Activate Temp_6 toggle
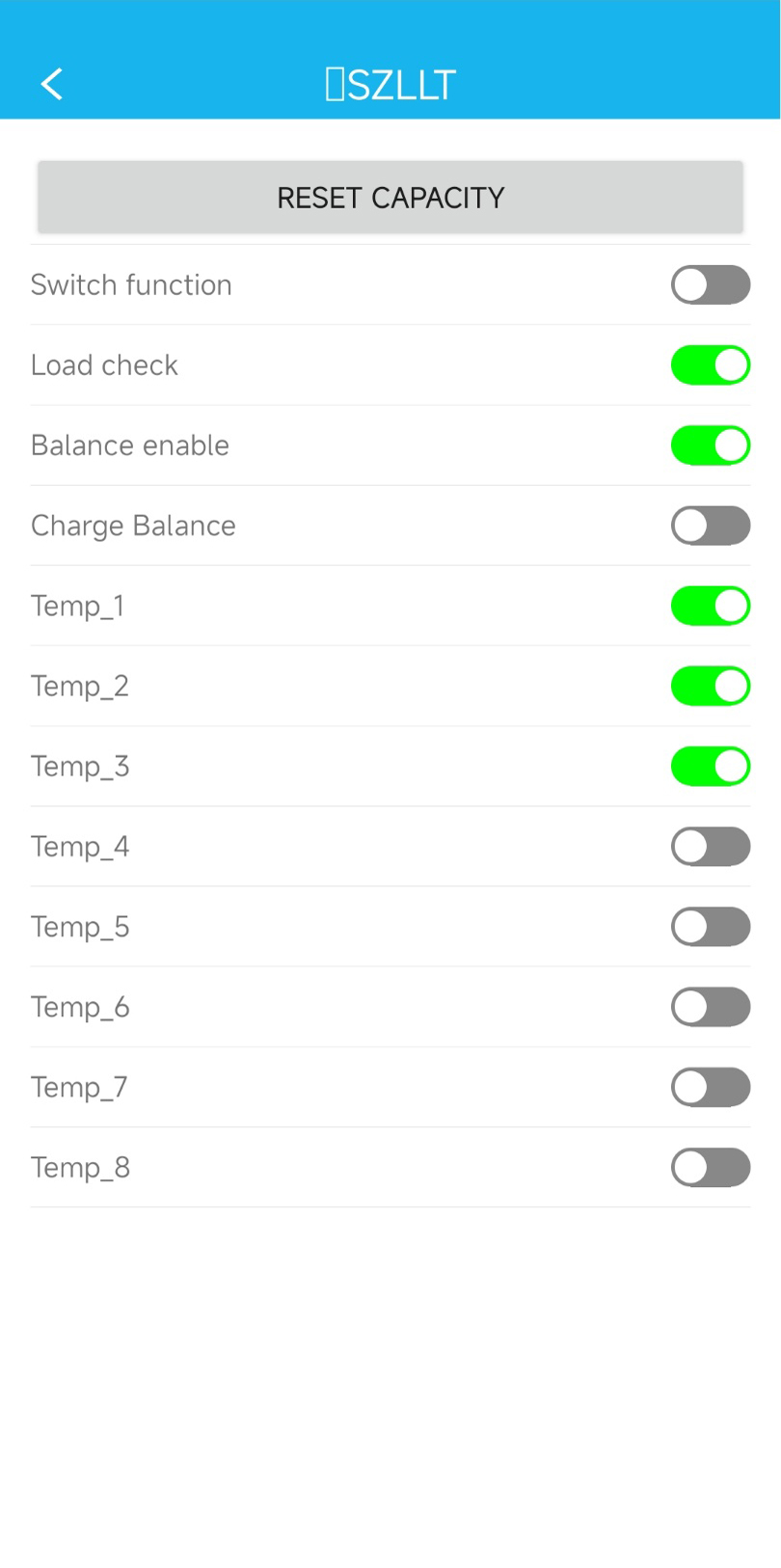This screenshot has height=1568, width=781. pos(711,1007)
